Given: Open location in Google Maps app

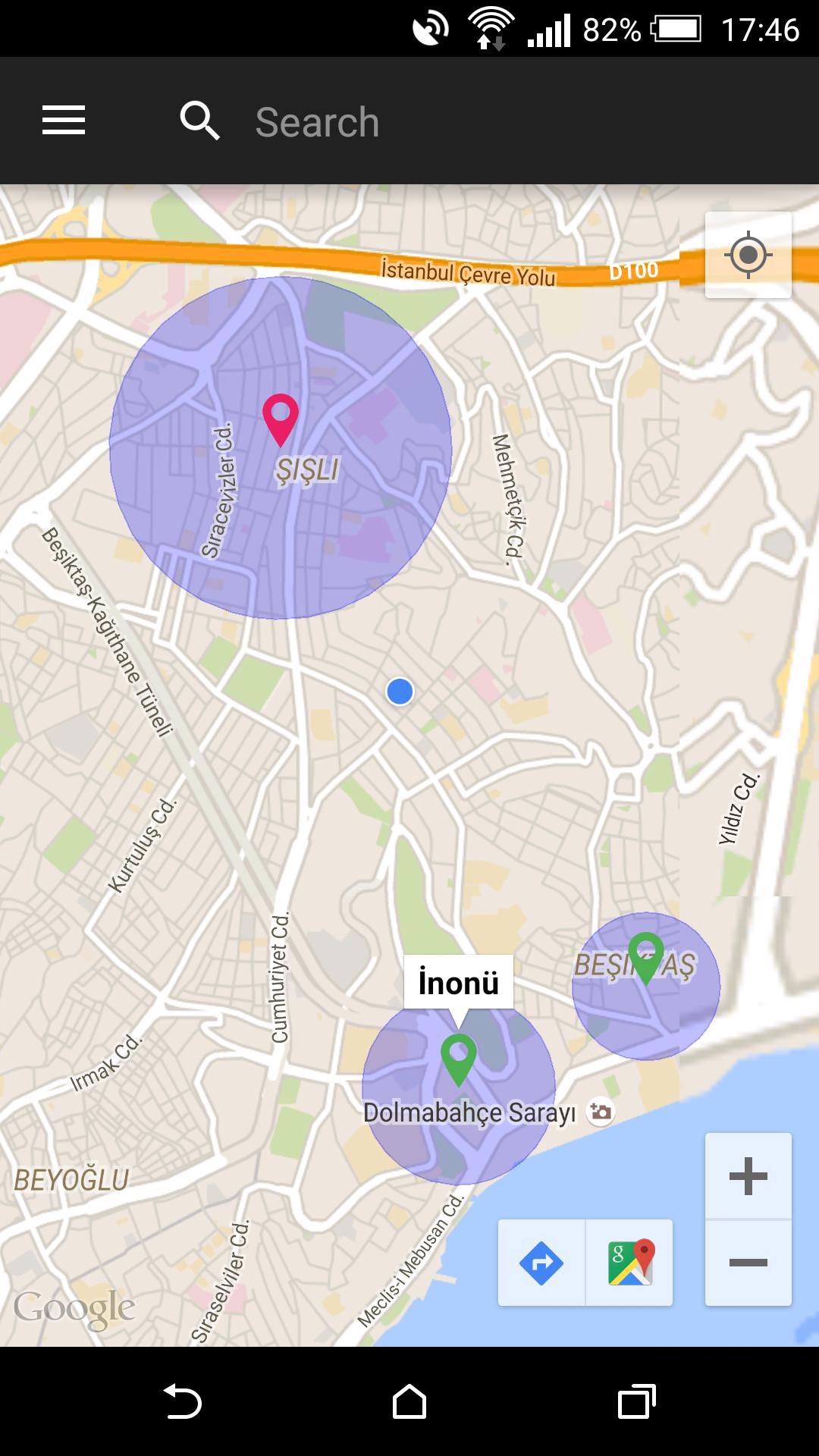Looking at the screenshot, I should point(630,1263).
